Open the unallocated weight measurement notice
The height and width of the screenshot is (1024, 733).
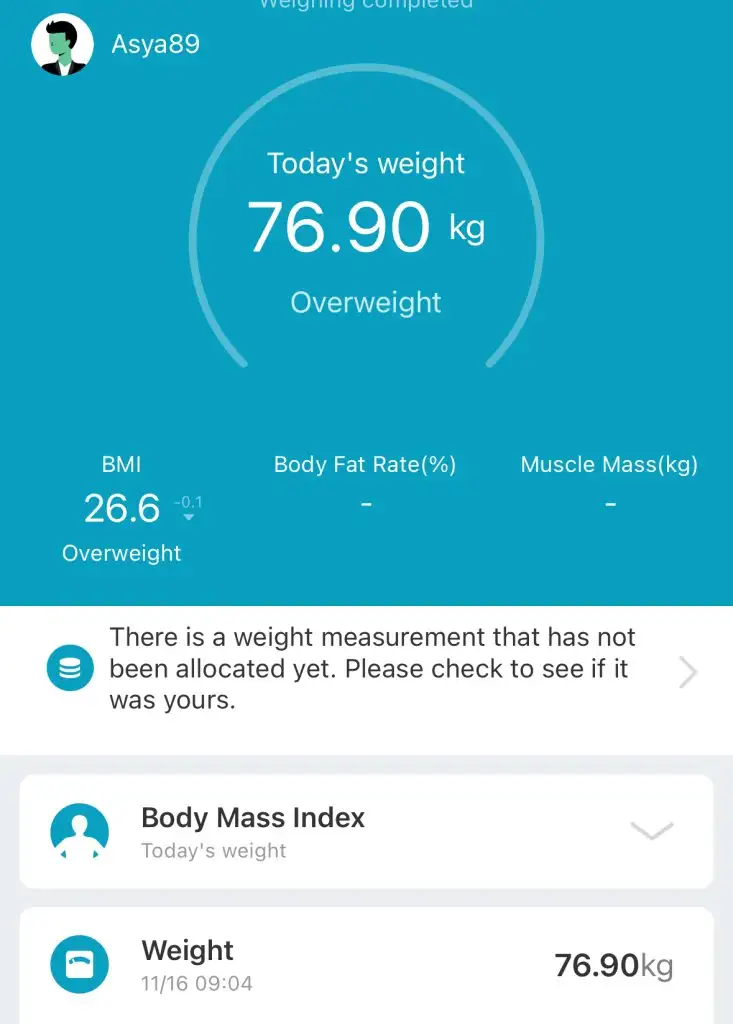click(371, 669)
